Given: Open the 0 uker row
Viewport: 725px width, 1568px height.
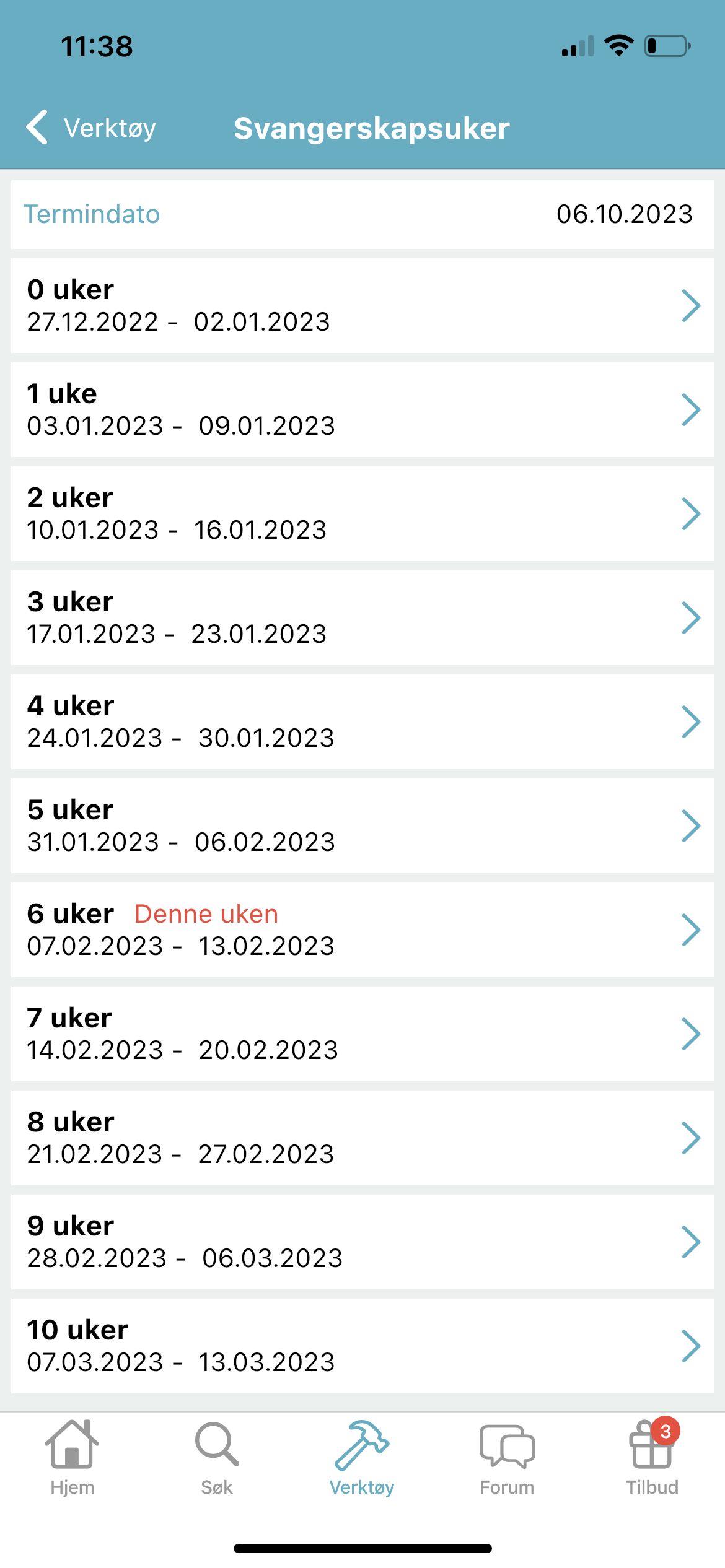Looking at the screenshot, I should click(362, 306).
